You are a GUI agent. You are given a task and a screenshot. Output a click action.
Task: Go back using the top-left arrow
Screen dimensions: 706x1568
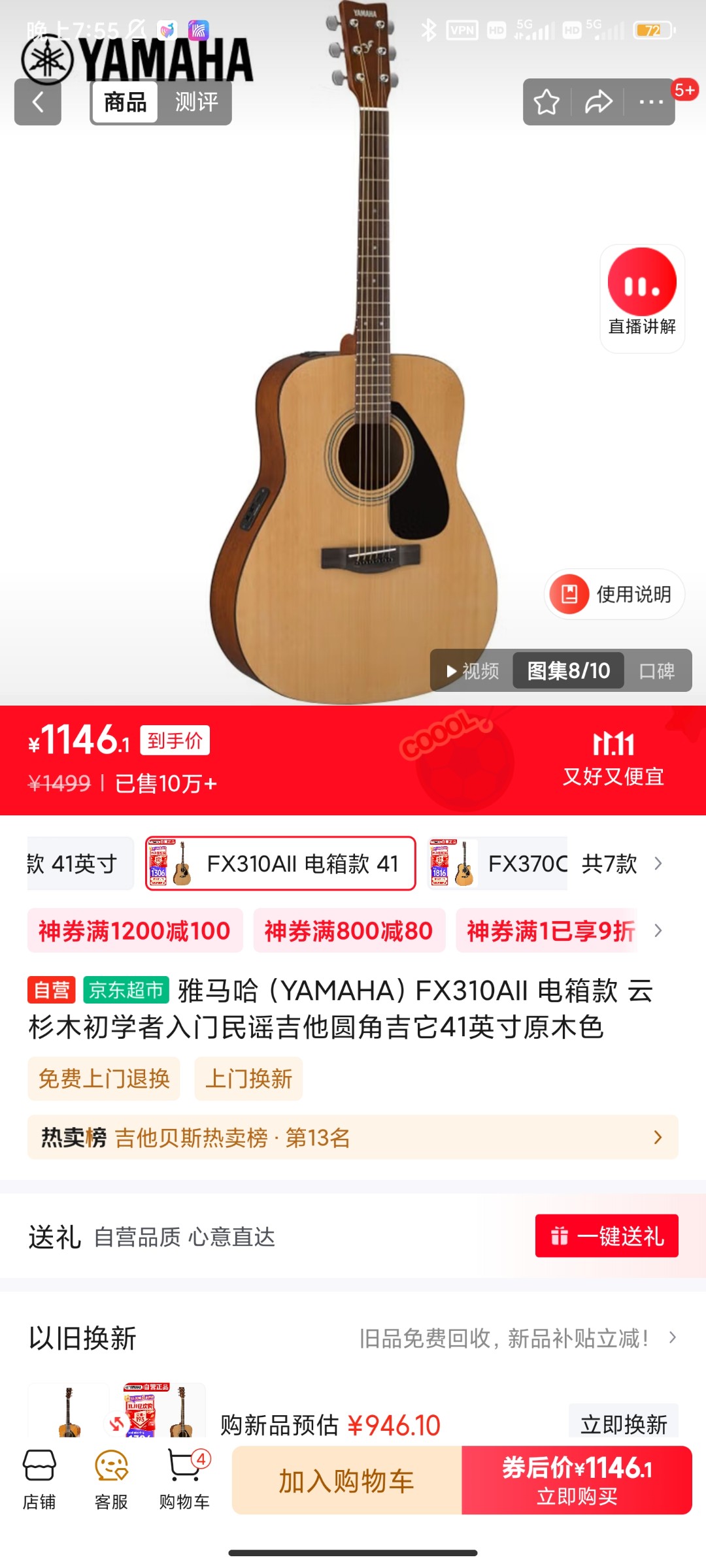pyautogui.click(x=38, y=102)
